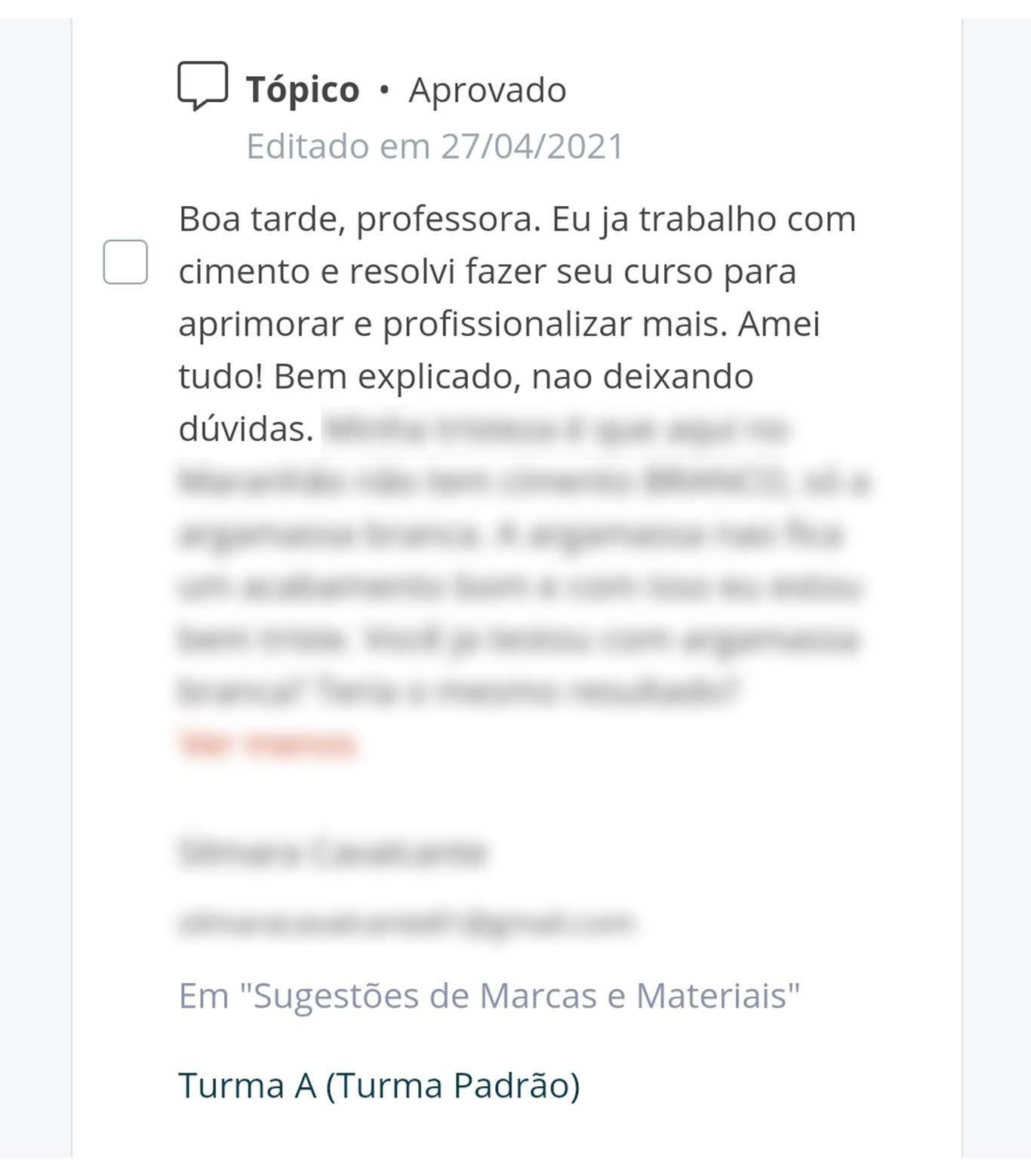Select the checkbox beside the approved topic
Image resolution: width=1031 pixels, height=1176 pixels.
tap(125, 262)
